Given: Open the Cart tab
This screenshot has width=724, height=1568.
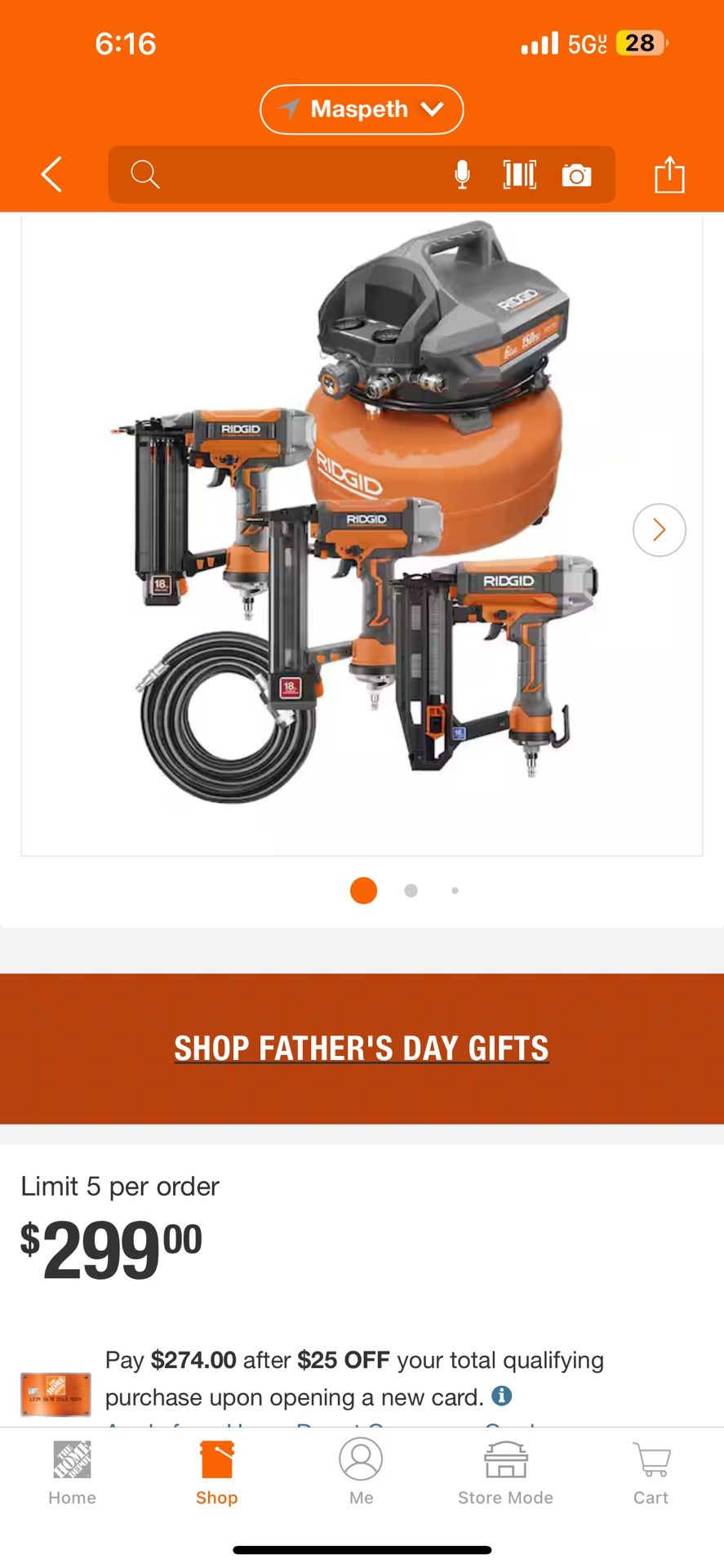Looking at the screenshot, I should coord(651,1473).
